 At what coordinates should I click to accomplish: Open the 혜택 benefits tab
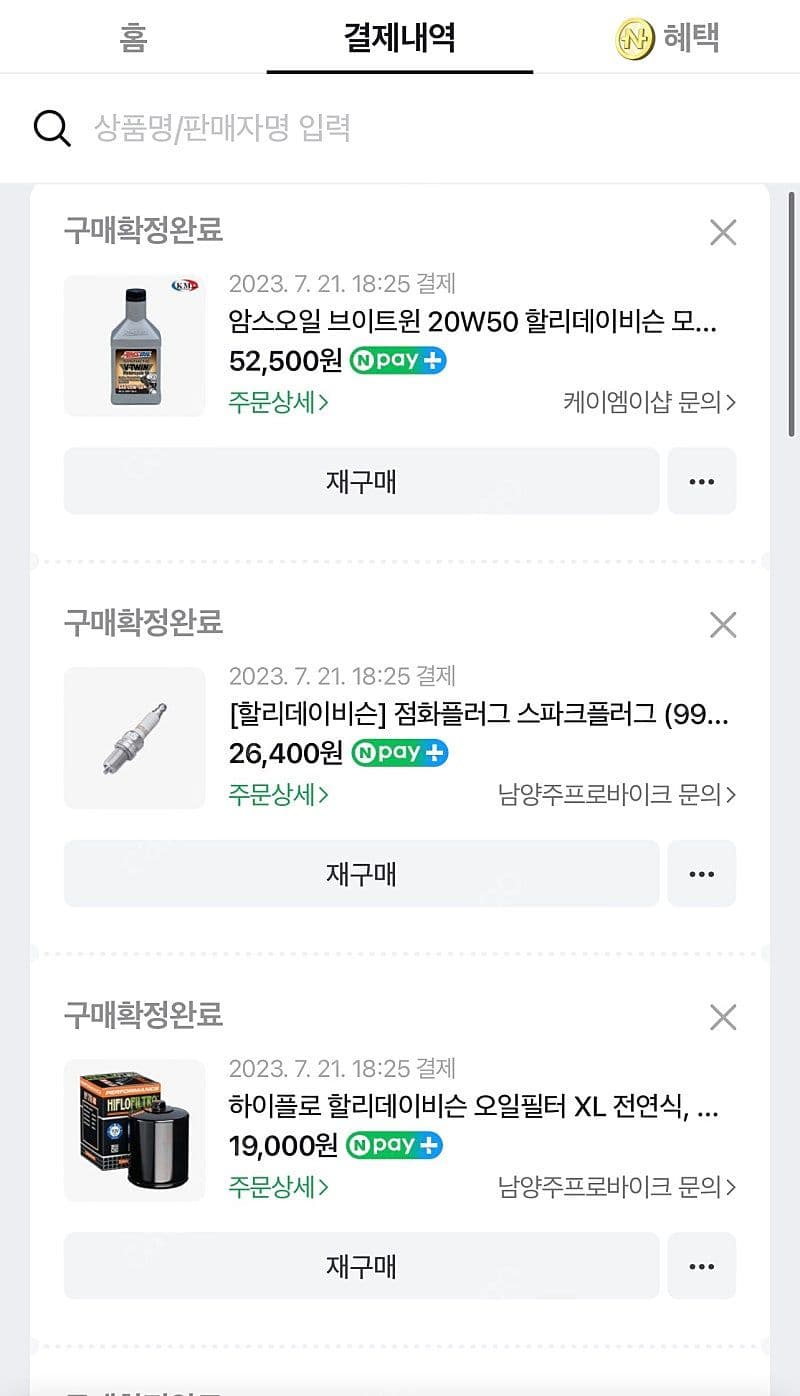click(x=668, y=38)
